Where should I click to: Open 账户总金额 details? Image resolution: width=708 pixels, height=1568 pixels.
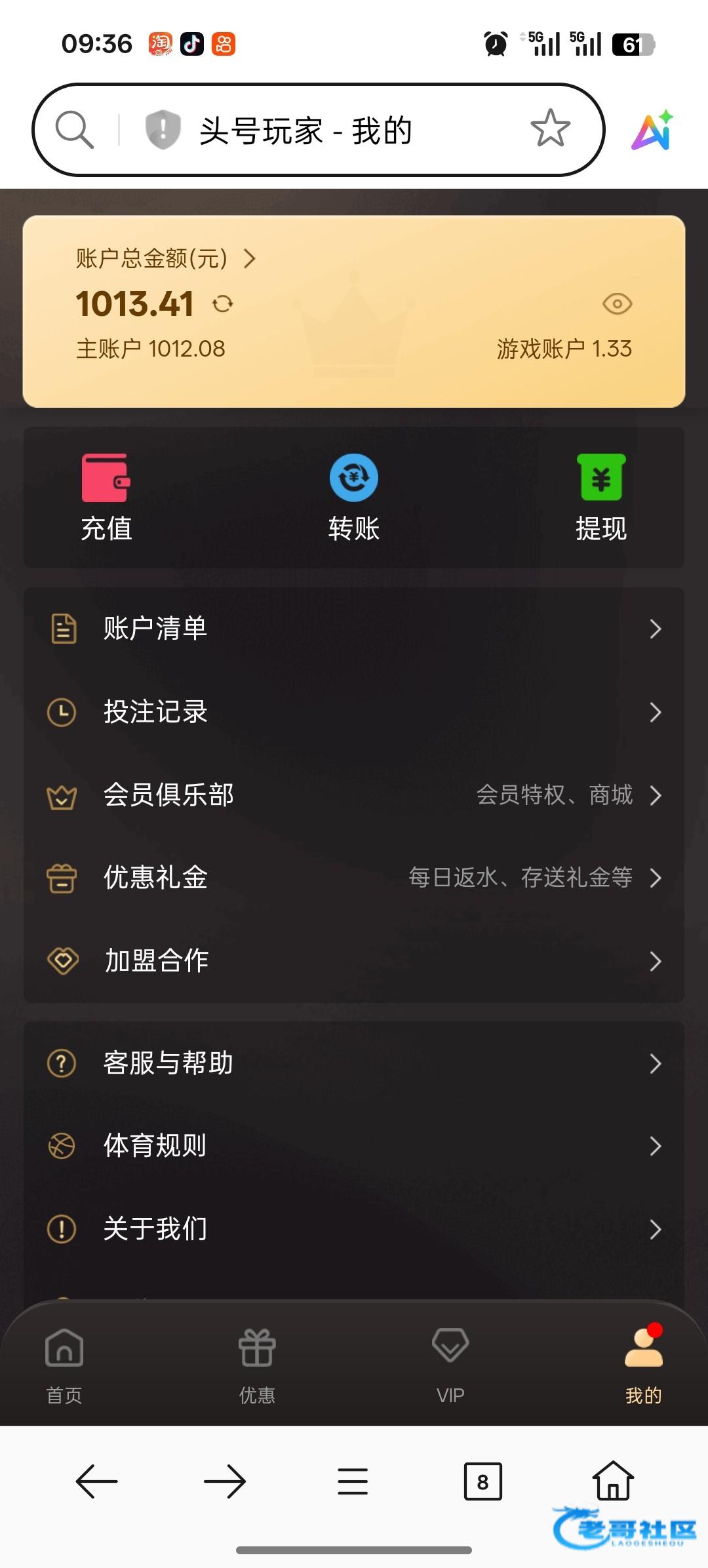(165, 258)
